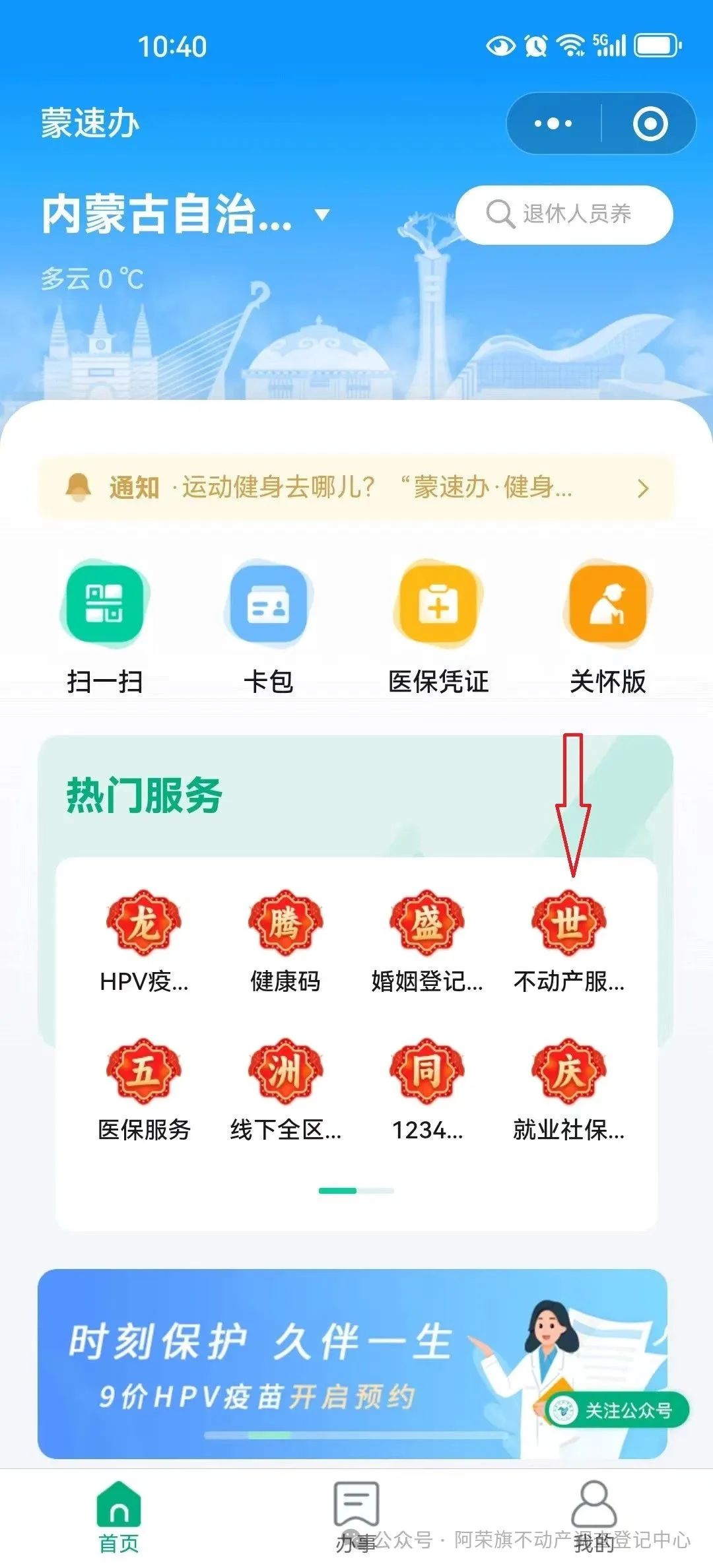
Task: Open the 退休人员养 search box
Action: [564, 214]
